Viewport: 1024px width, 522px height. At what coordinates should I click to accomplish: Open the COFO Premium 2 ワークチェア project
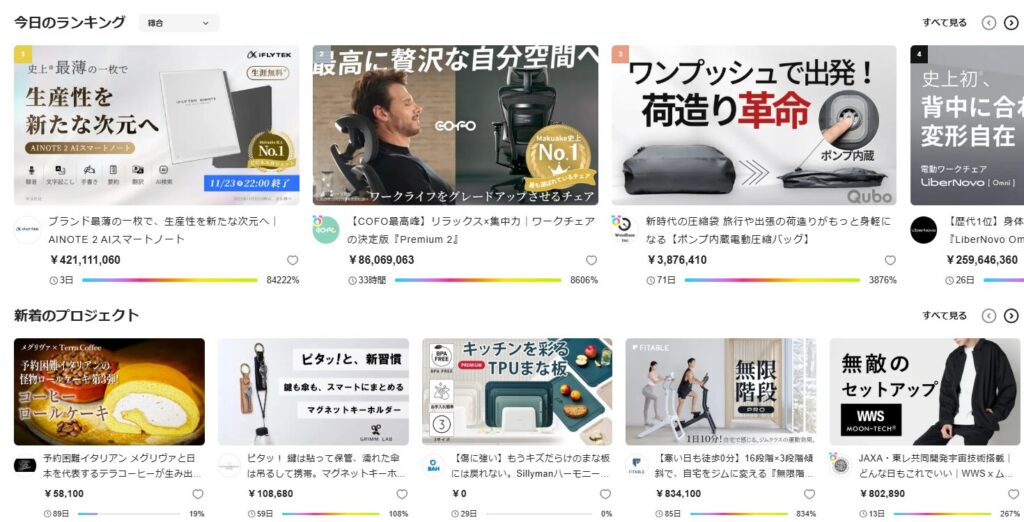455,125
